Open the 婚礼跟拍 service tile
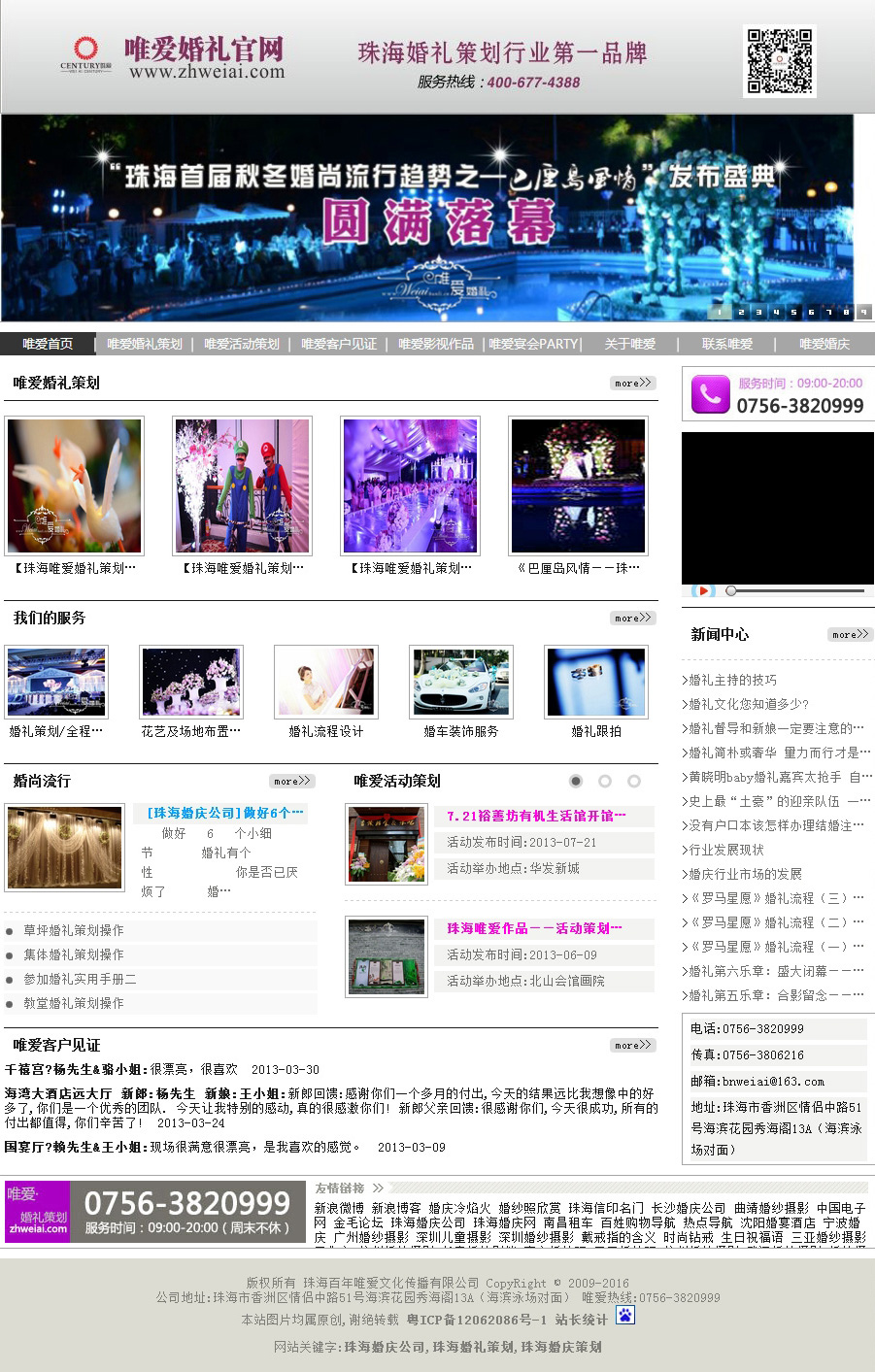The image size is (875, 1372). (x=595, y=682)
